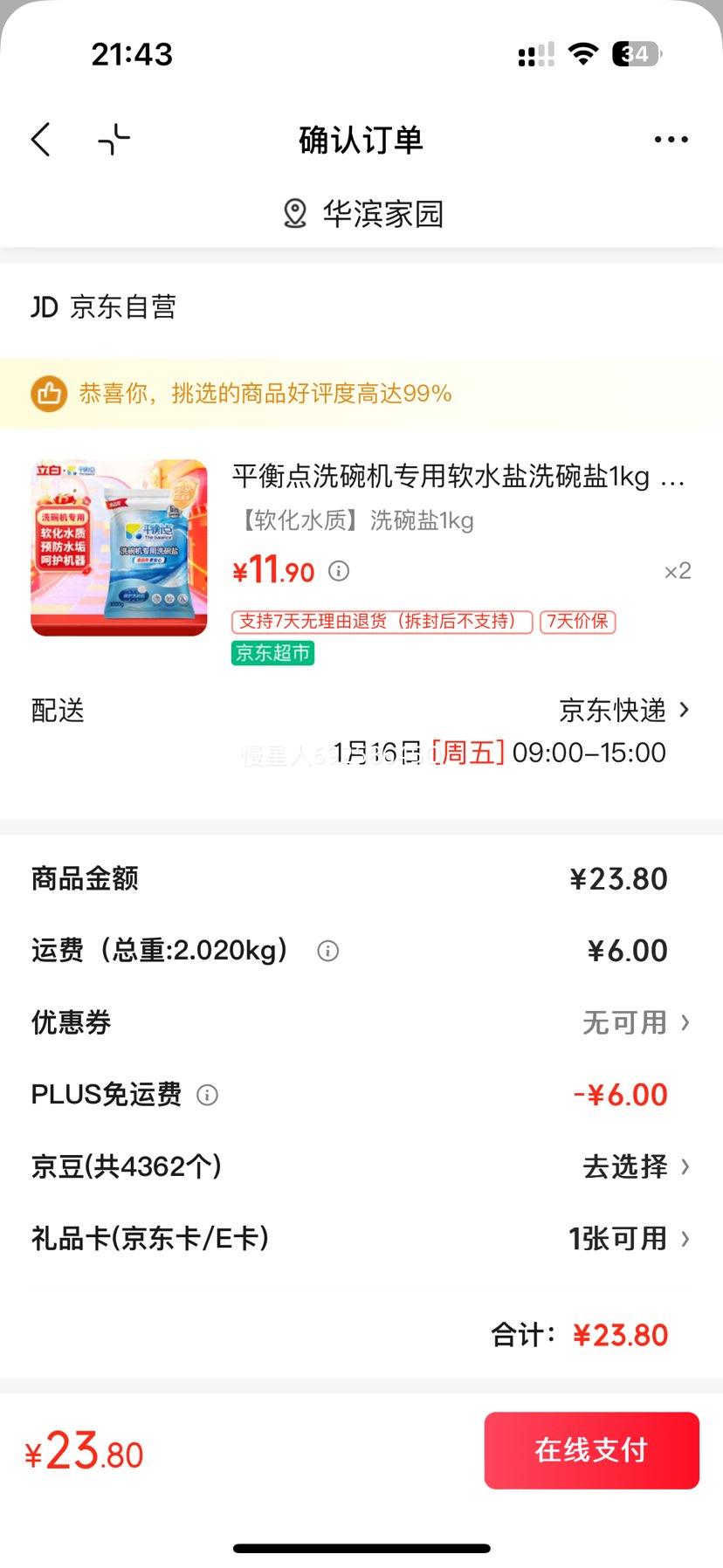Tap the info icon beside 运费 shipping fee
Viewport: 723px width, 1568px height.
pyautogui.click(x=327, y=951)
